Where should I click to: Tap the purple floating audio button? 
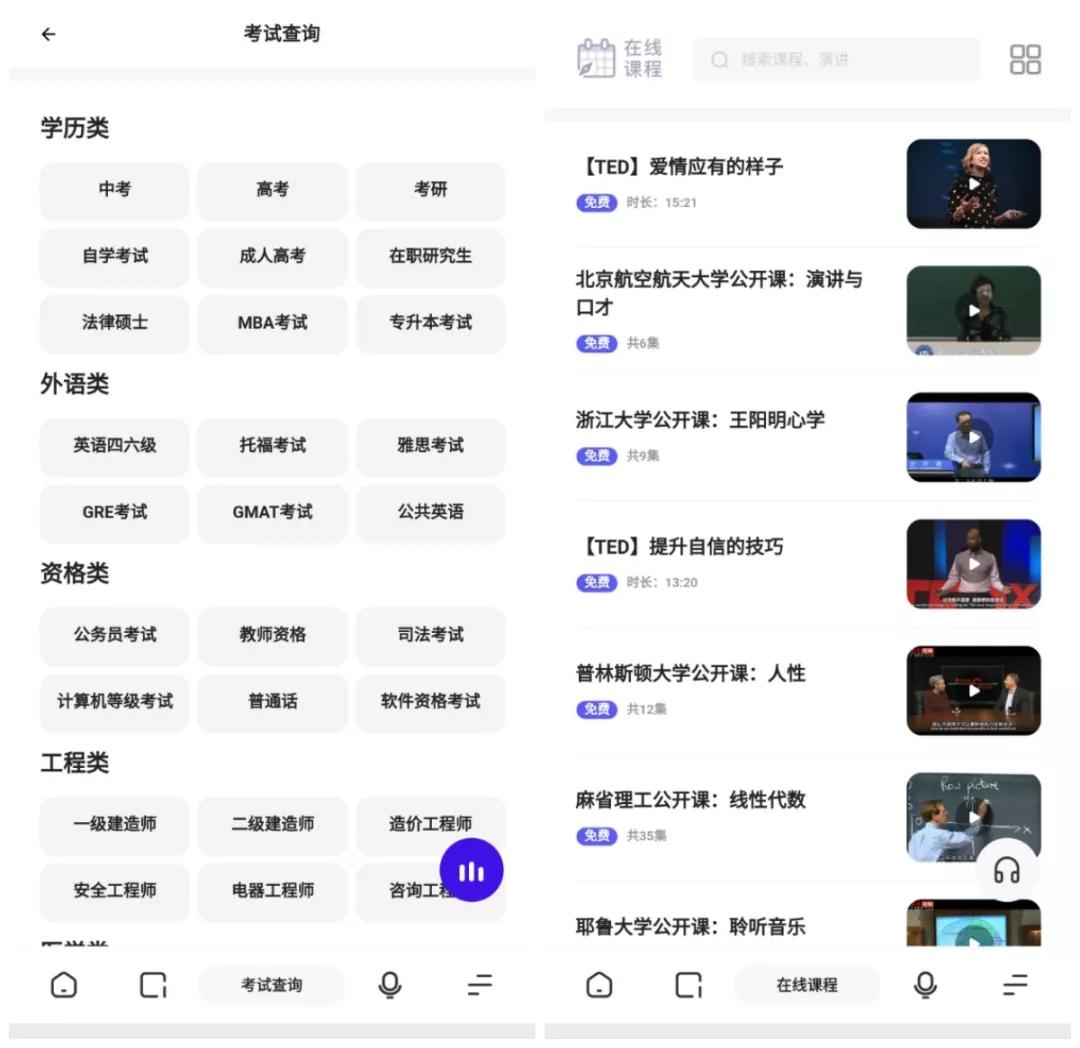[471, 870]
